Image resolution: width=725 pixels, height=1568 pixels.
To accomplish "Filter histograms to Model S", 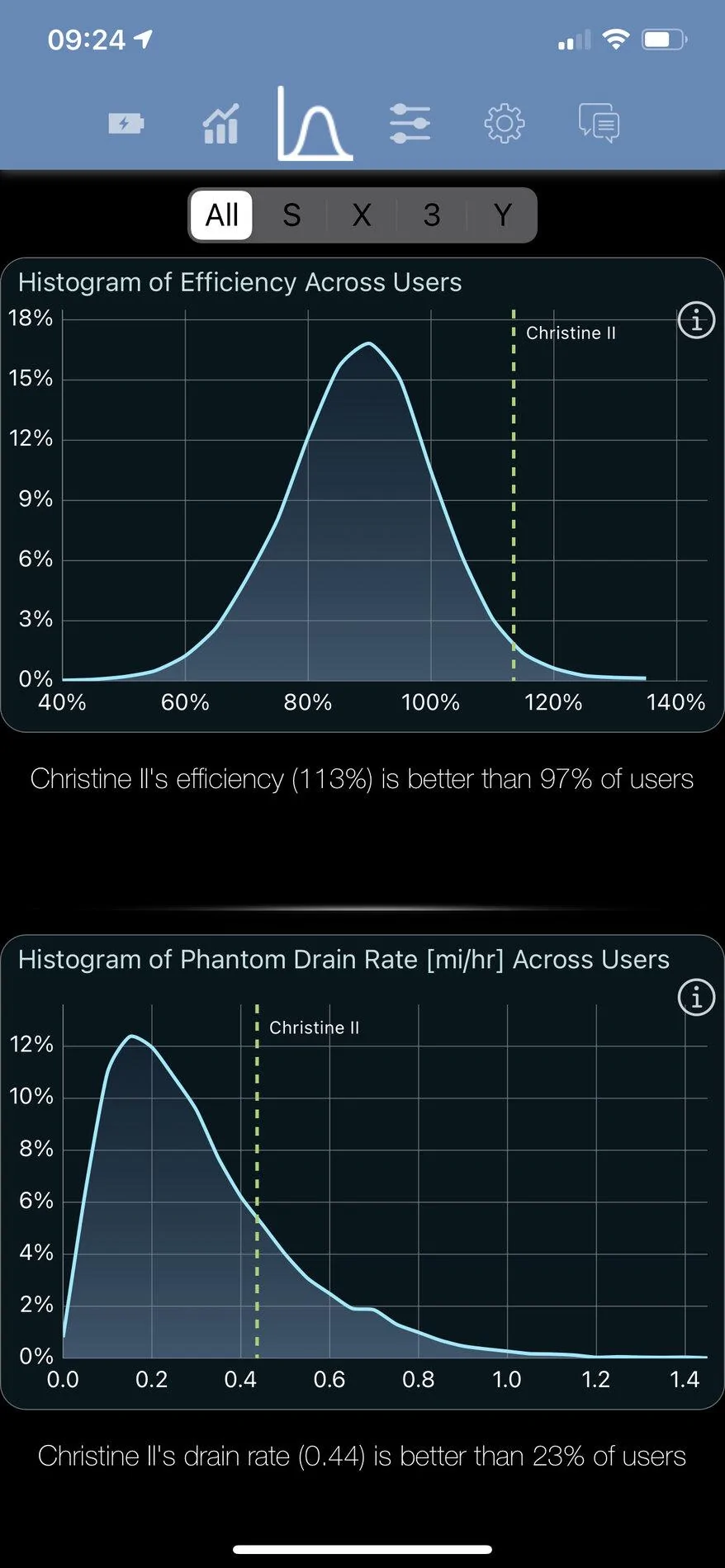I will [x=291, y=215].
